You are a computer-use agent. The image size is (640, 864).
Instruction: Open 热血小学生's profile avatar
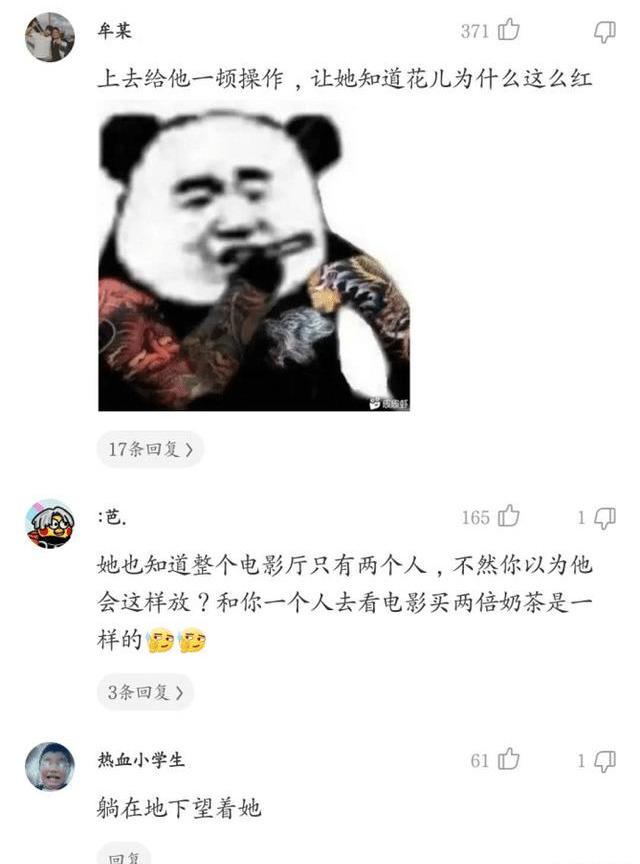pos(49,767)
